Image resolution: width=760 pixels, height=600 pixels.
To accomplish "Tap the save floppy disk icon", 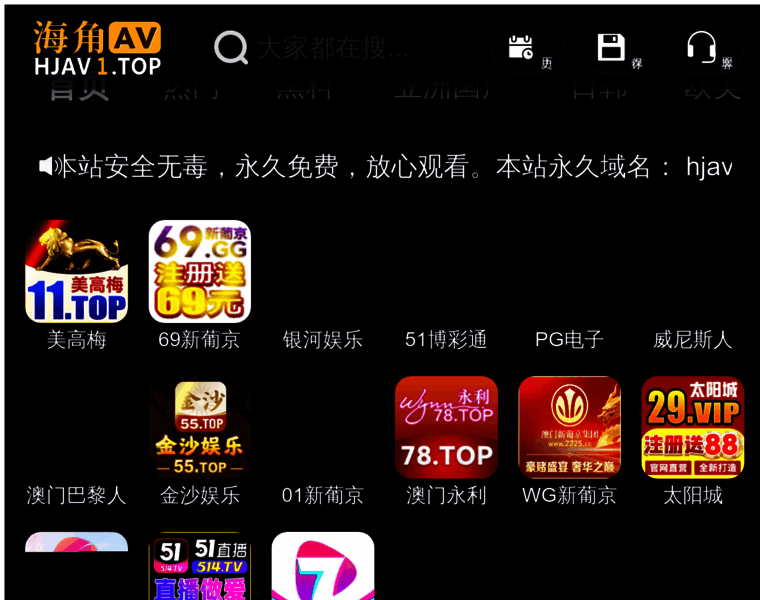I will [611, 47].
